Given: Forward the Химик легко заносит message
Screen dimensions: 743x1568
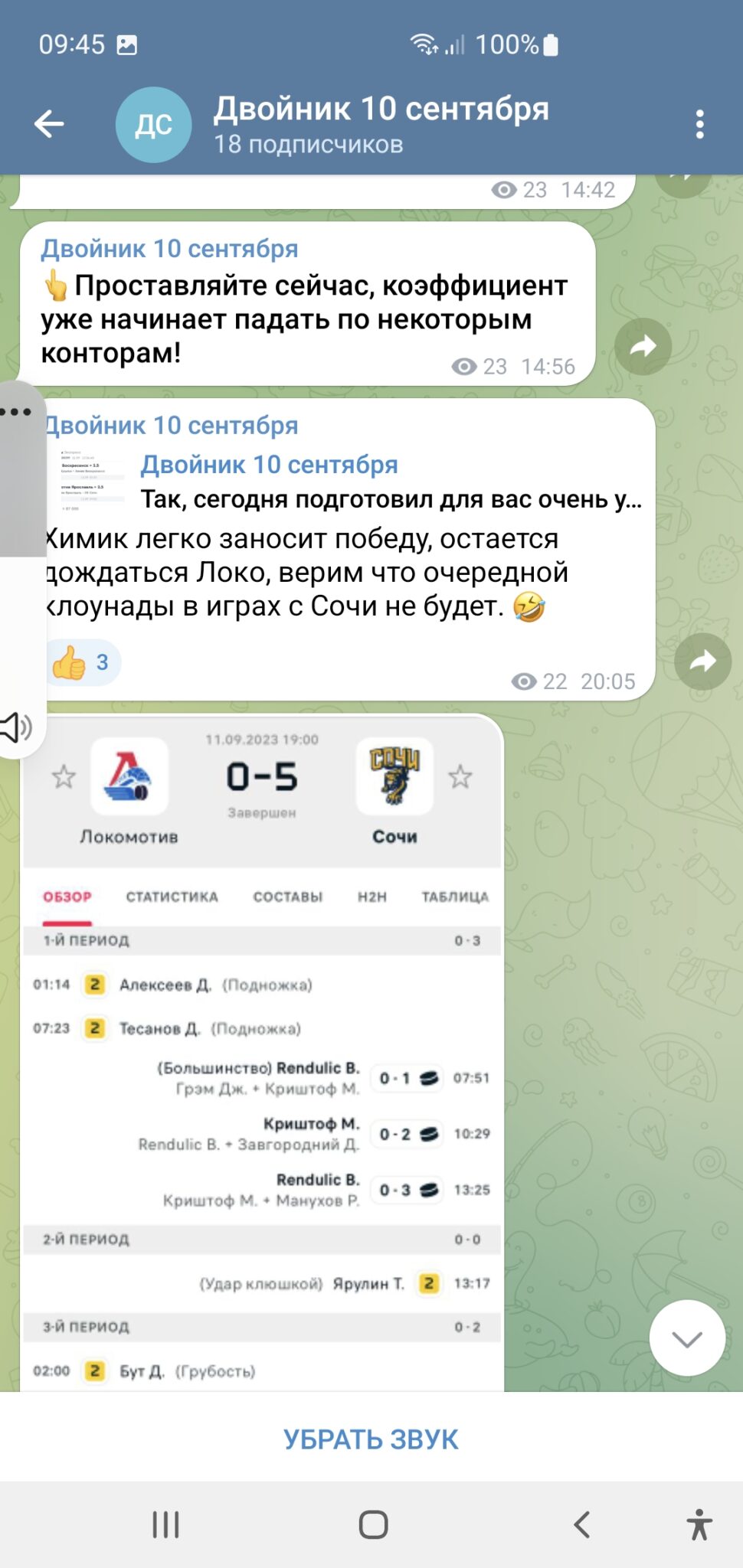Looking at the screenshot, I should (702, 661).
